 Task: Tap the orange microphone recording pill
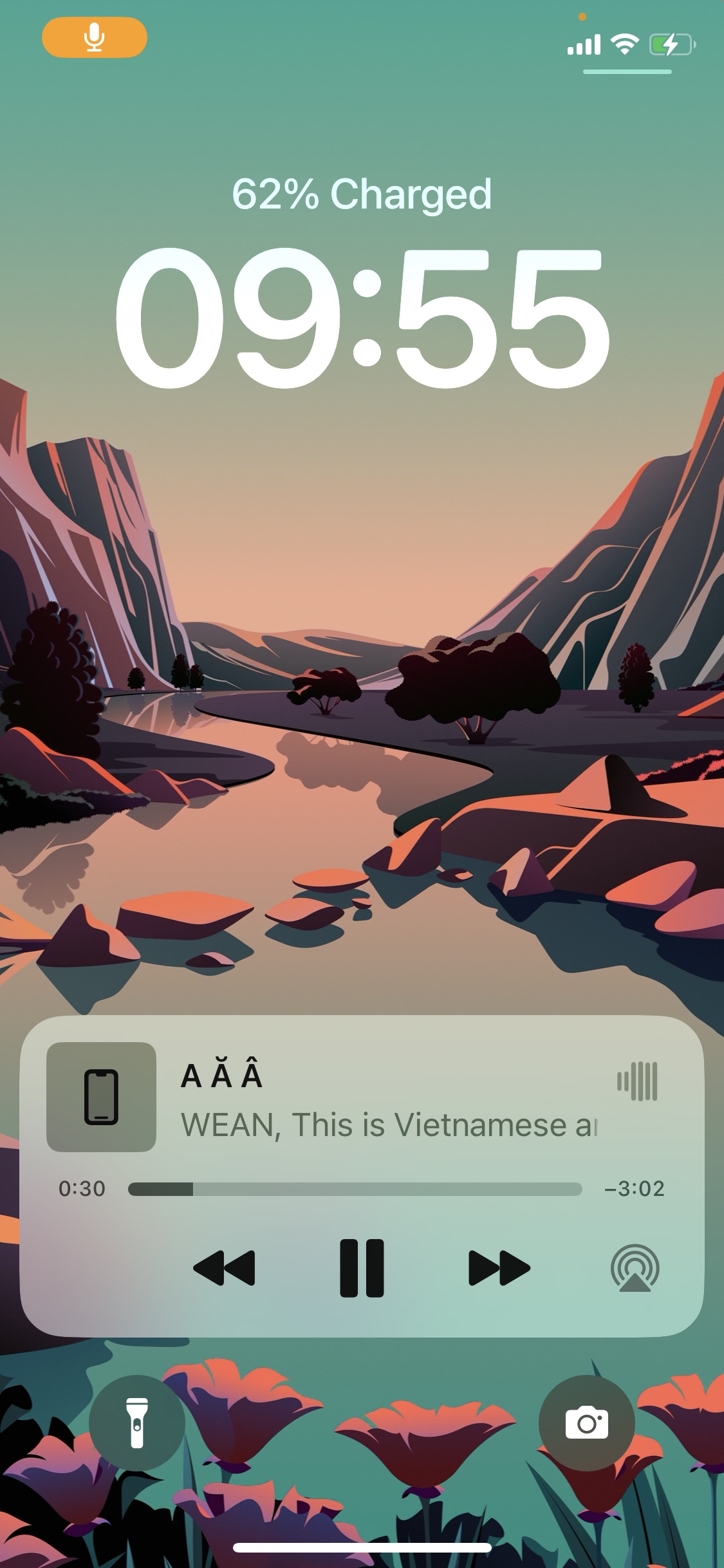tap(95, 38)
